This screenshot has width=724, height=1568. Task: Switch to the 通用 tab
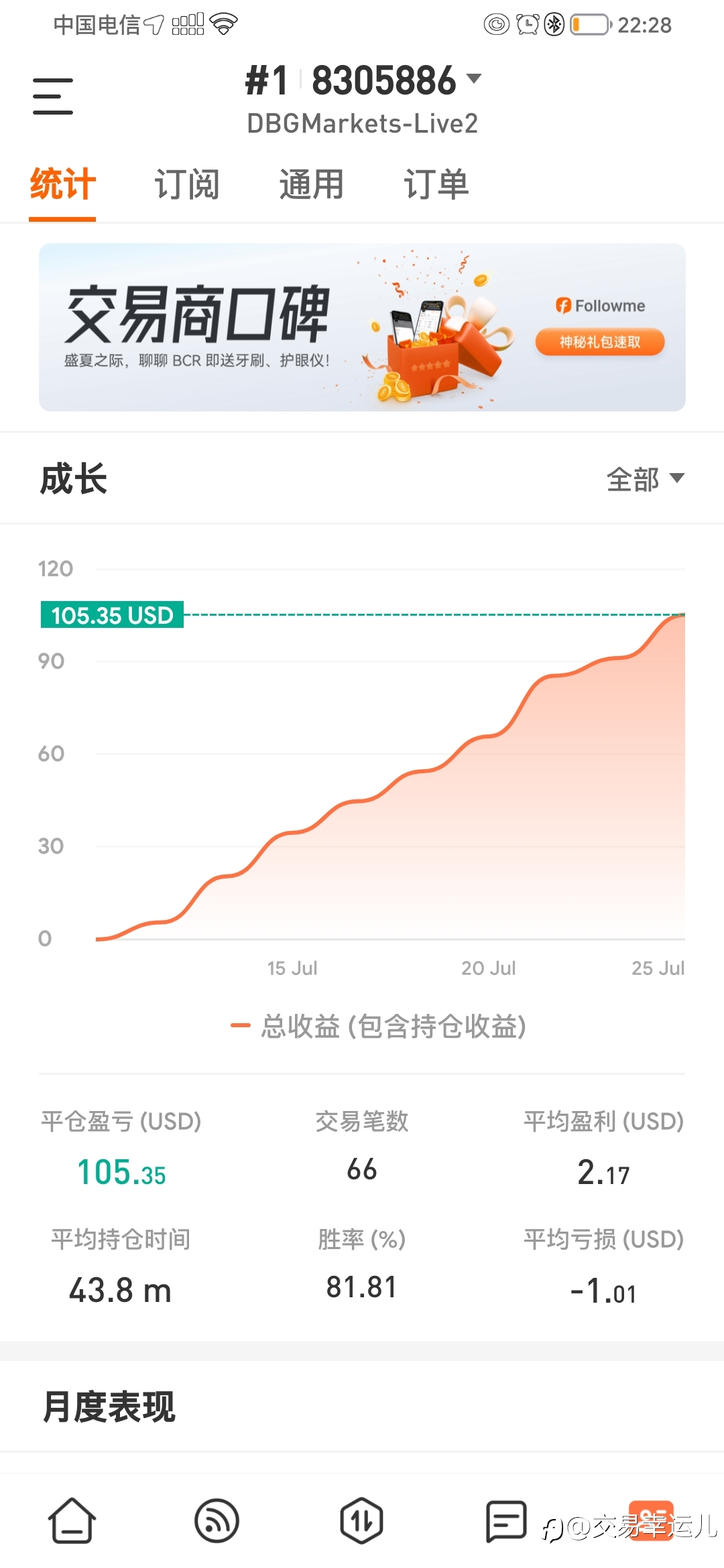coord(312,184)
